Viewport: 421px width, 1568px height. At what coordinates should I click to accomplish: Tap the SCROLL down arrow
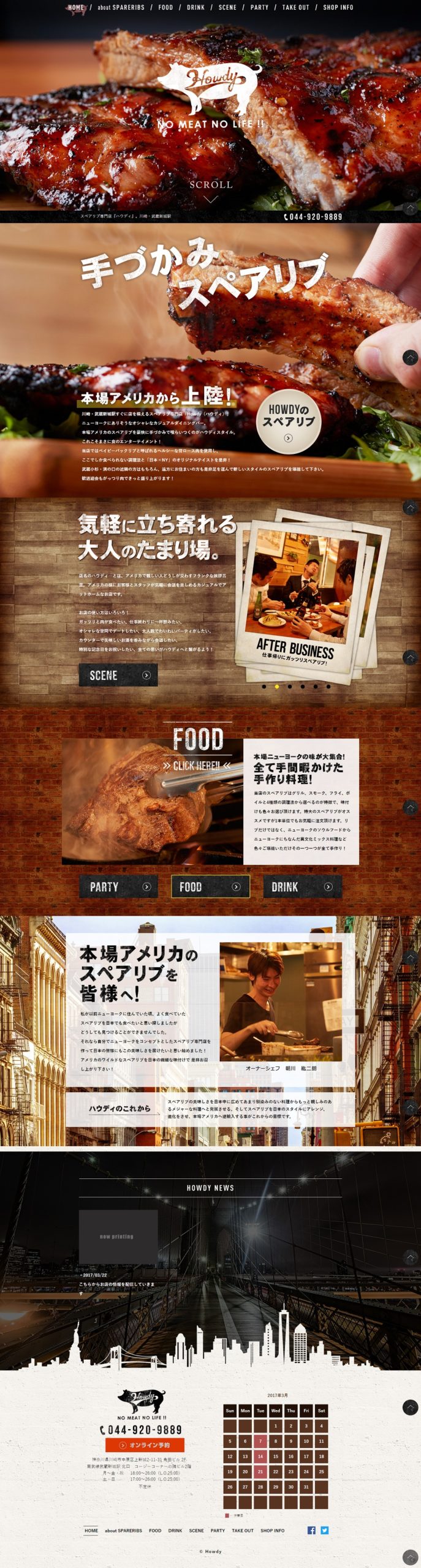[210, 198]
